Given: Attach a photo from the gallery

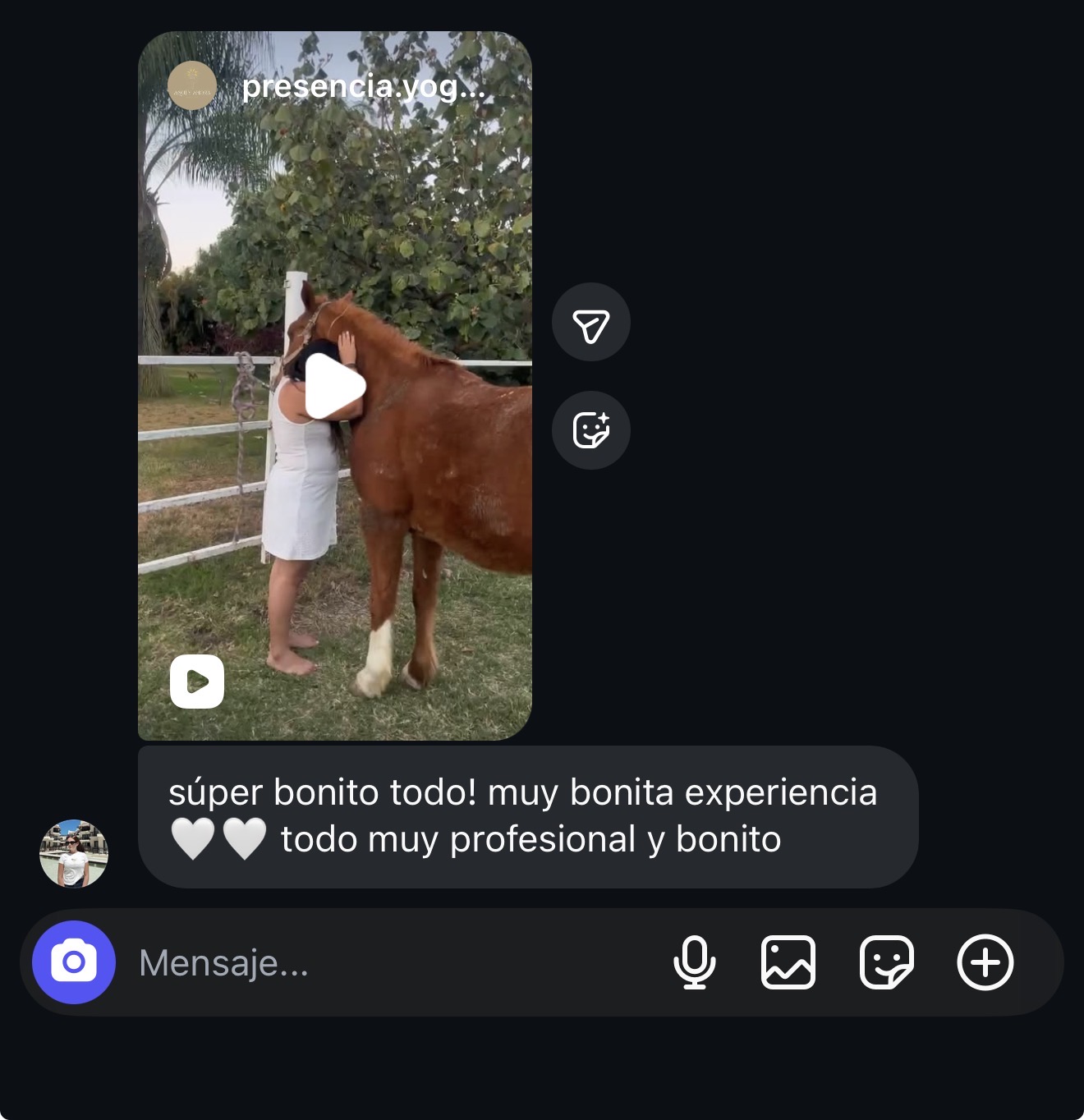Looking at the screenshot, I should [x=788, y=962].
